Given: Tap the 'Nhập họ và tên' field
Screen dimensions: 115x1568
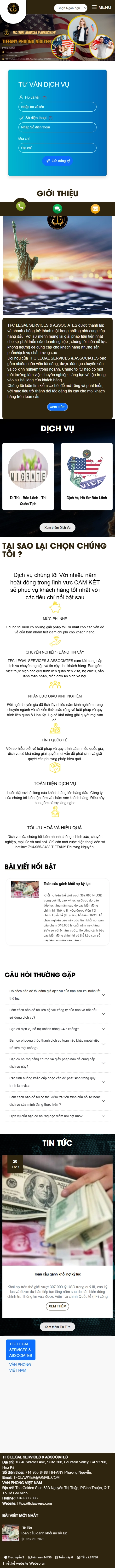Looking at the screenshot, I should click(57, 107).
